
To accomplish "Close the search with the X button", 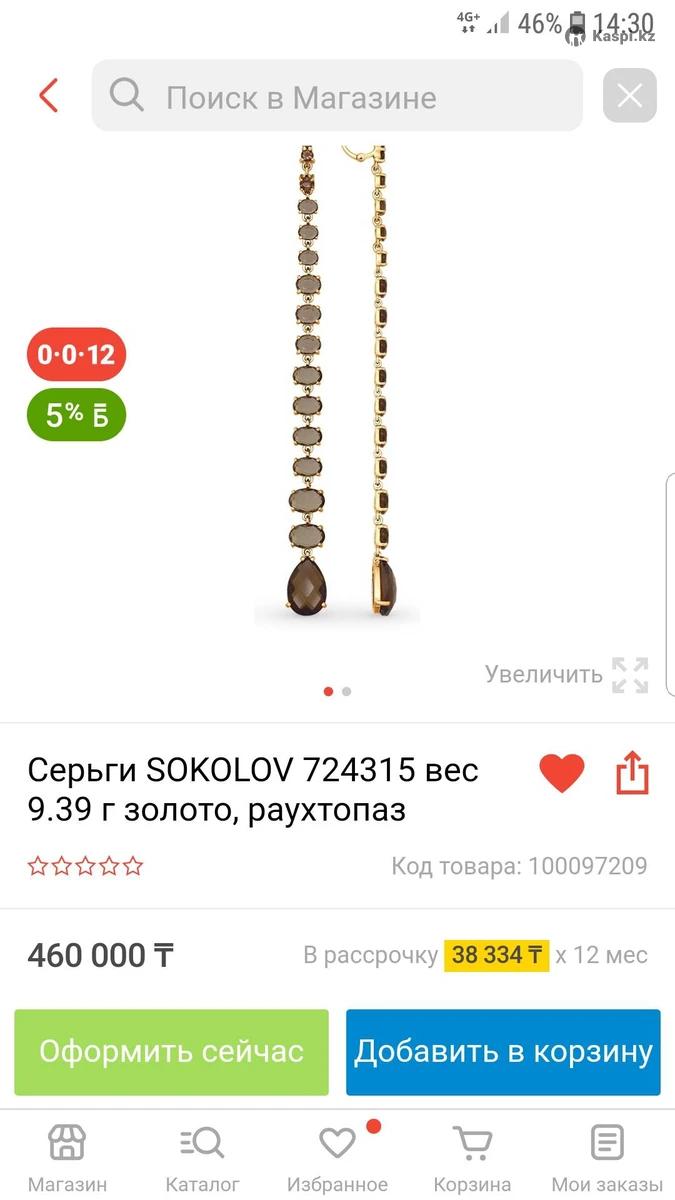I will tap(629, 96).
